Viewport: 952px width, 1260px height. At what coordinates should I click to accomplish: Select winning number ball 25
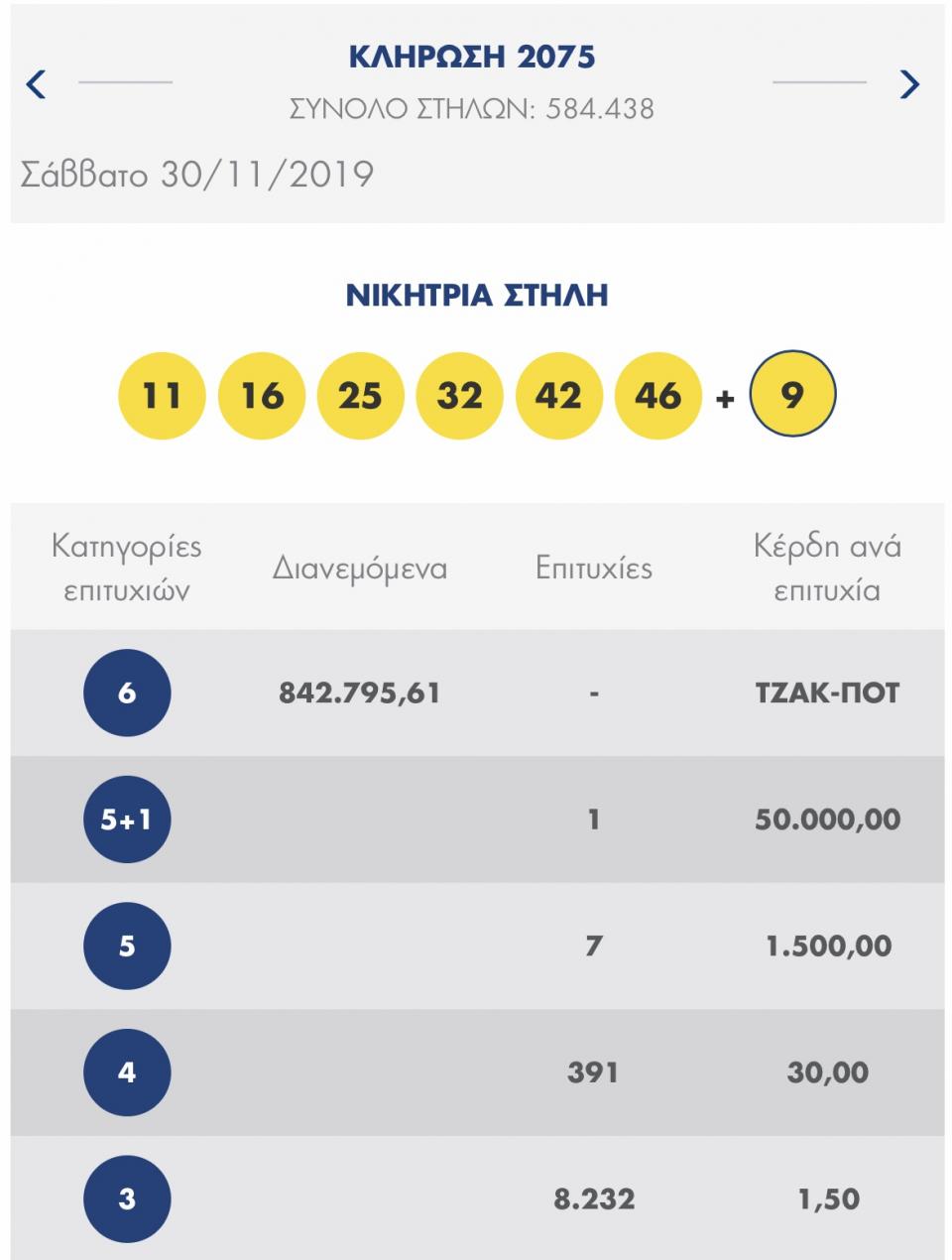[x=362, y=394]
